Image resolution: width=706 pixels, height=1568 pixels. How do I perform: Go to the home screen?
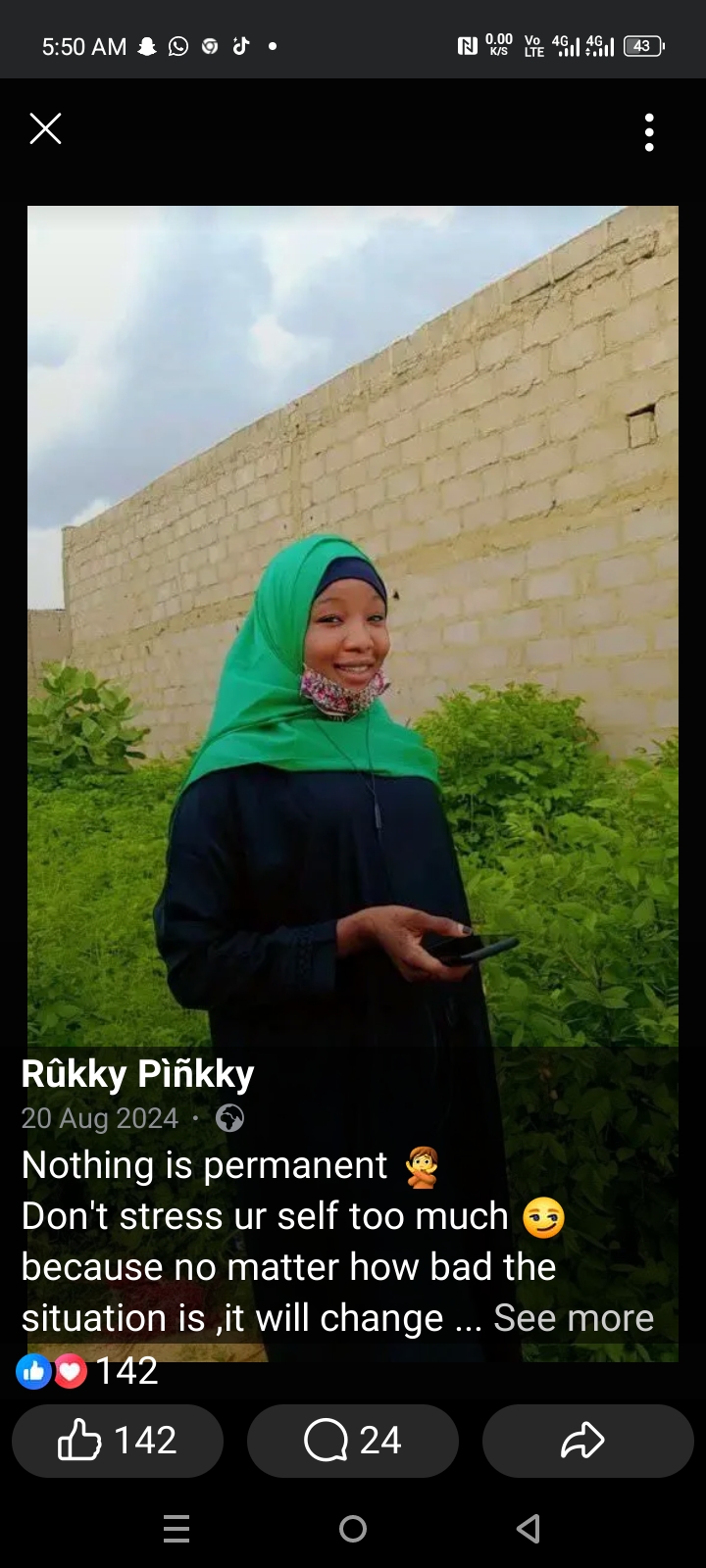coord(353,1529)
